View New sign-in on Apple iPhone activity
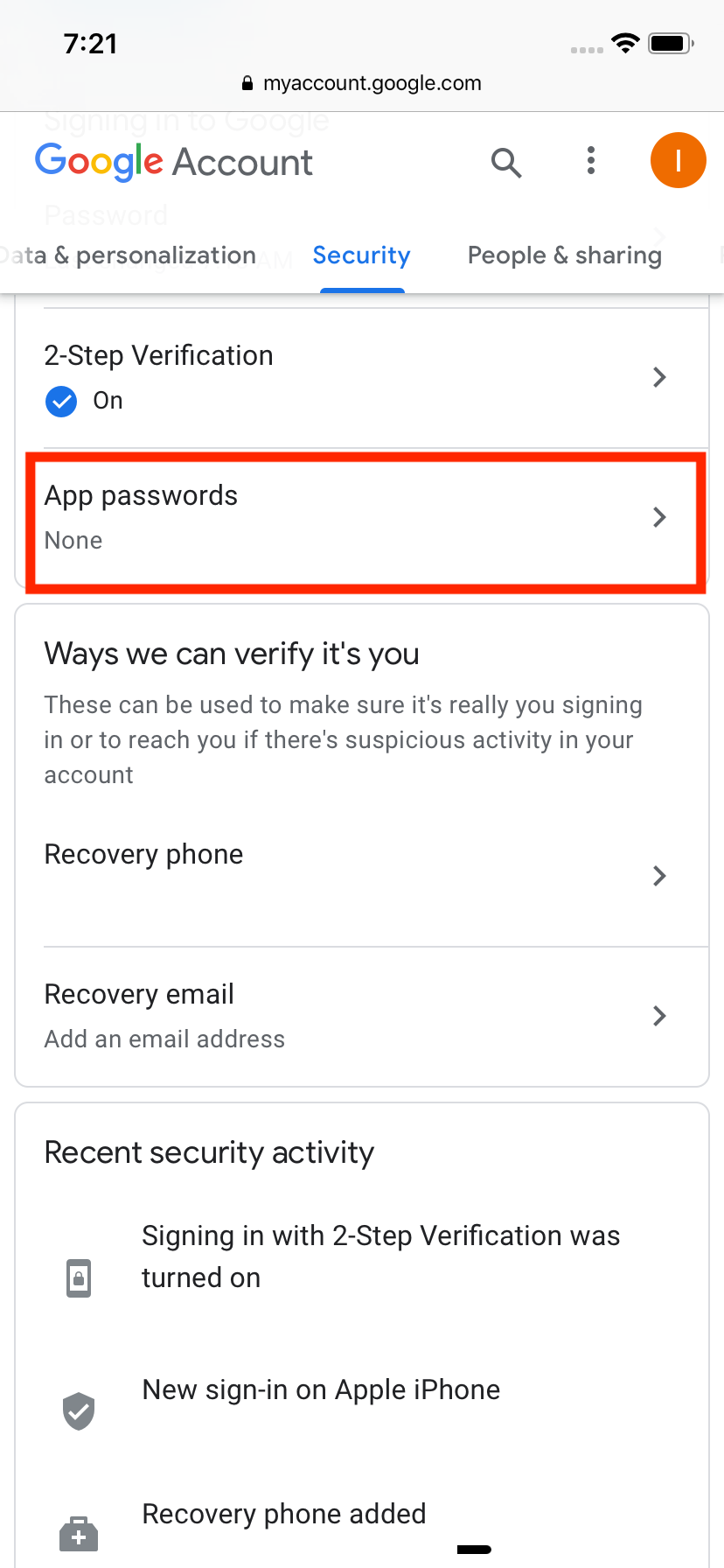 [321, 1390]
